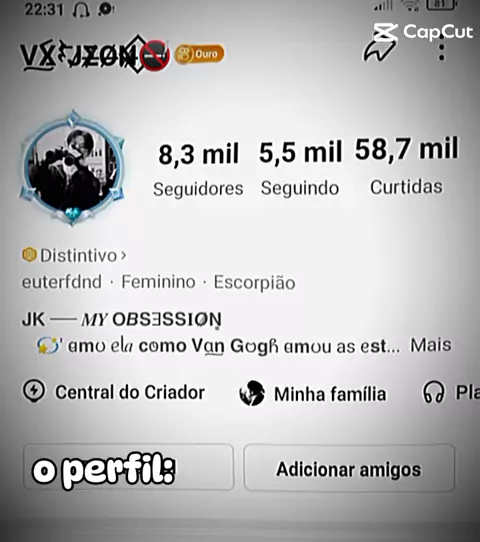Expand the bio with Mais
This screenshot has width=480, height=542.
coord(431,345)
